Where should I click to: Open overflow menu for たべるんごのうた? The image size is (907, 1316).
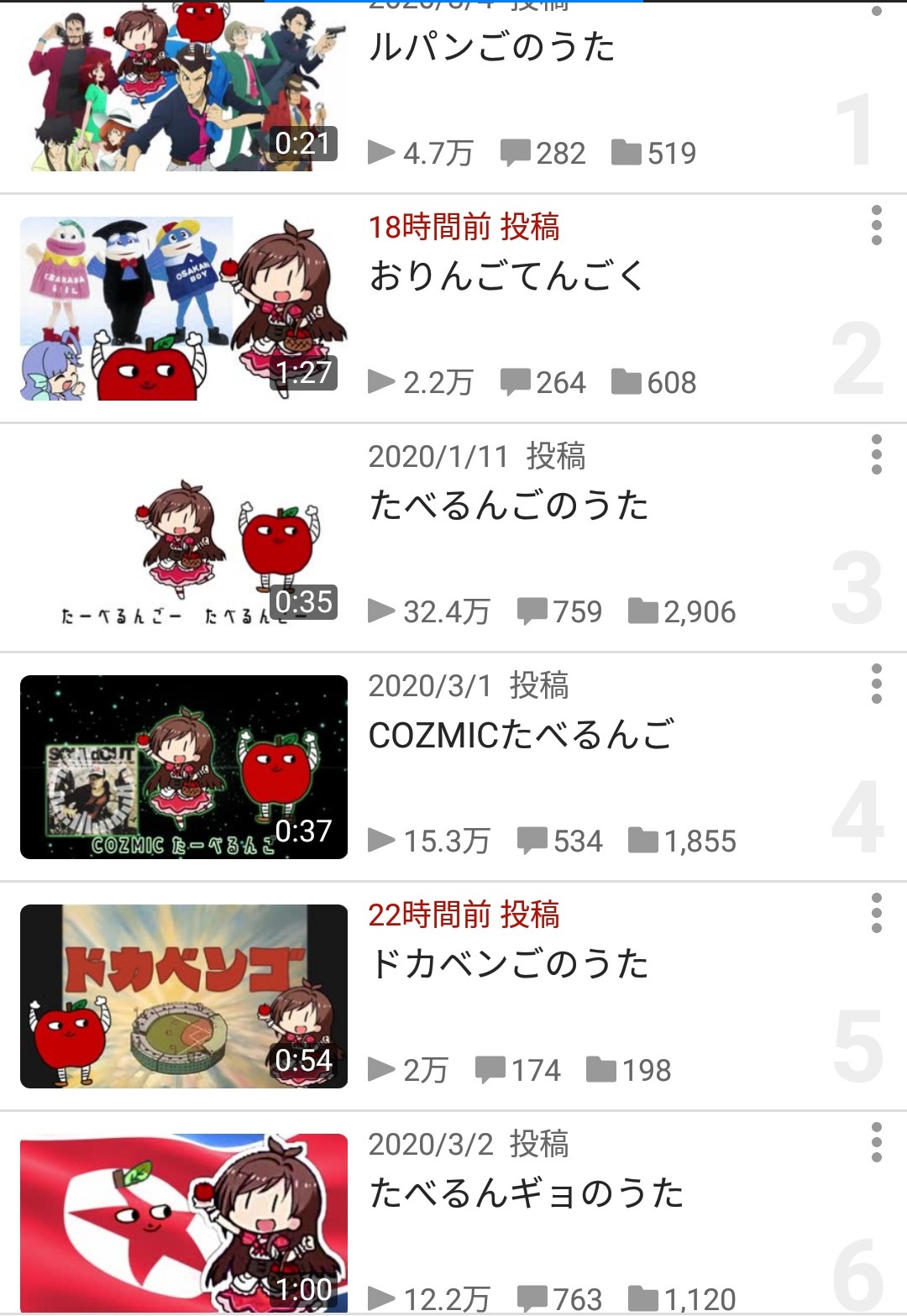pyautogui.click(x=876, y=454)
